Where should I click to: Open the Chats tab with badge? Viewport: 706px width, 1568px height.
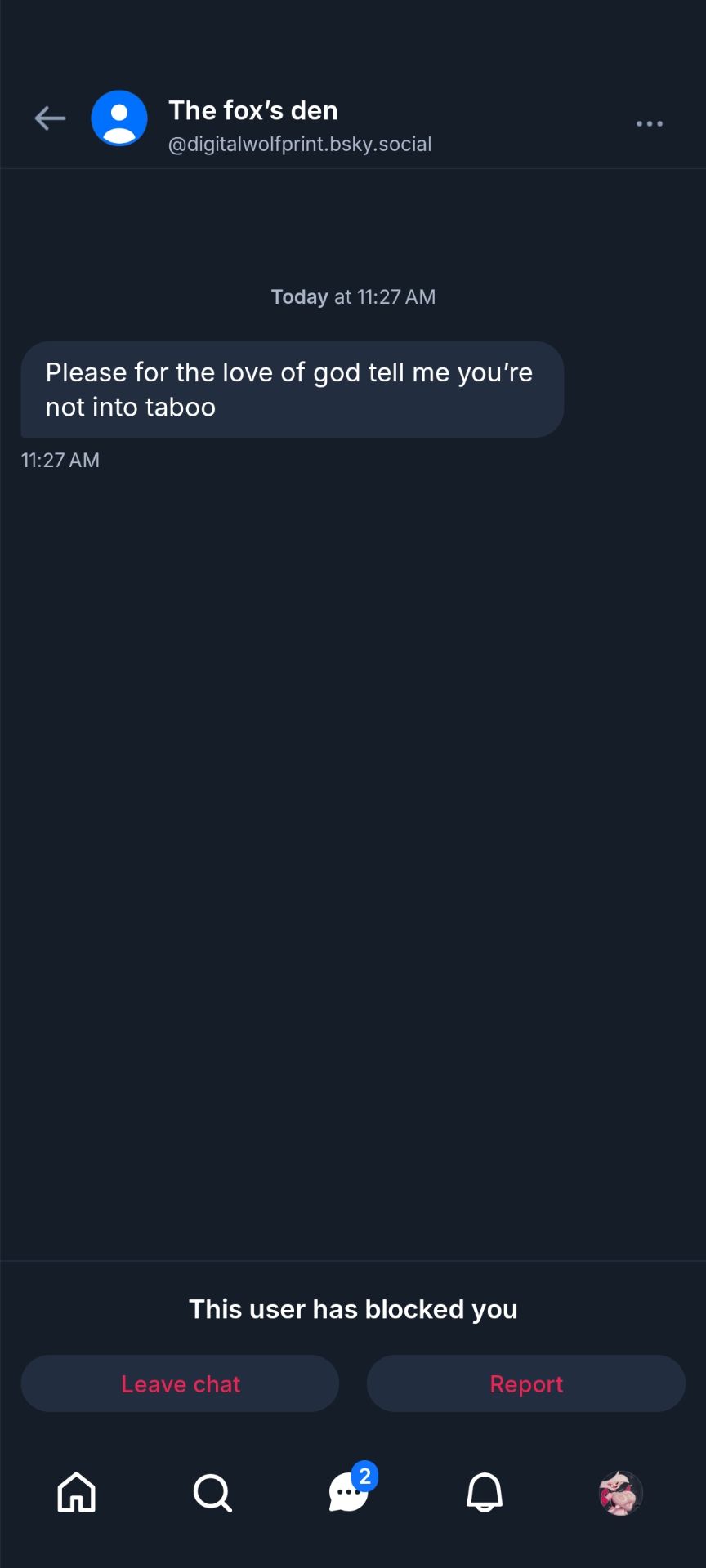pyautogui.click(x=350, y=1492)
